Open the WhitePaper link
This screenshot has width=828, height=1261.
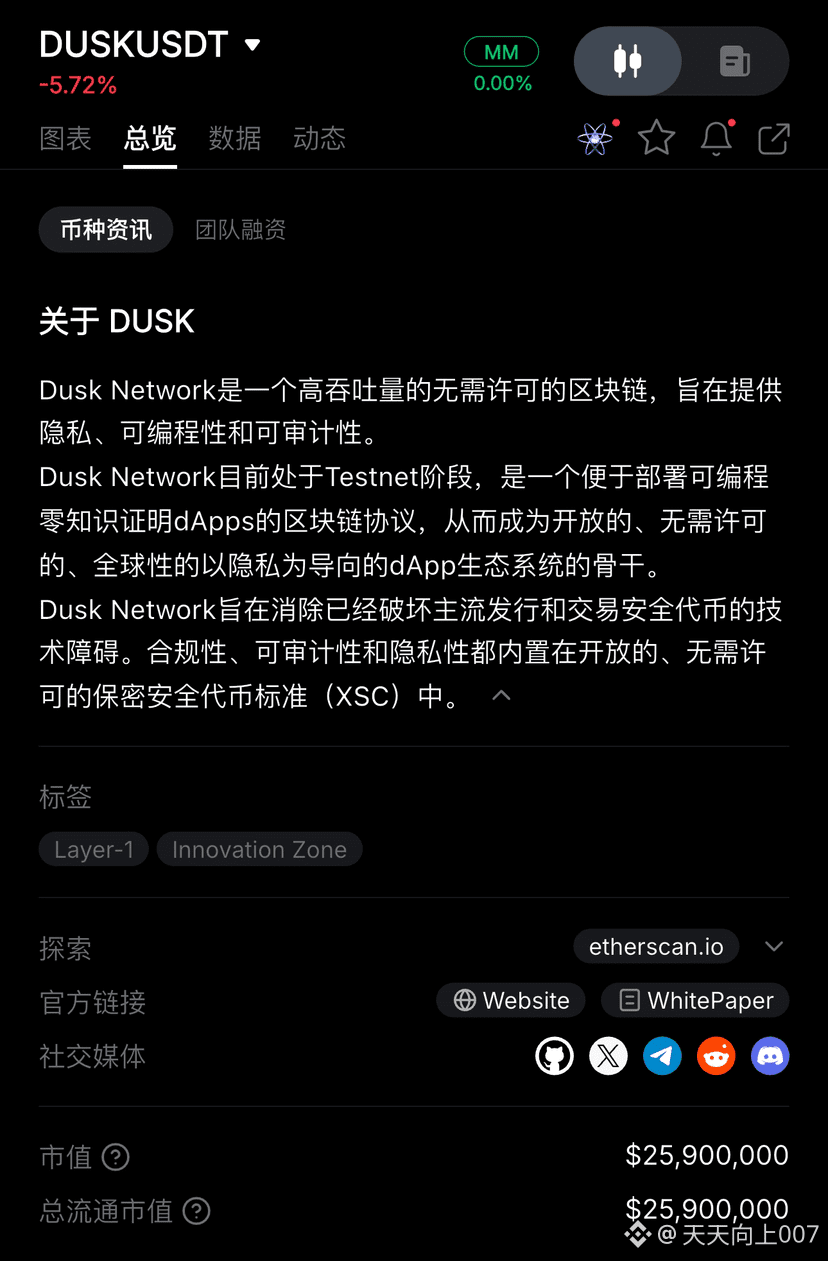(696, 1001)
